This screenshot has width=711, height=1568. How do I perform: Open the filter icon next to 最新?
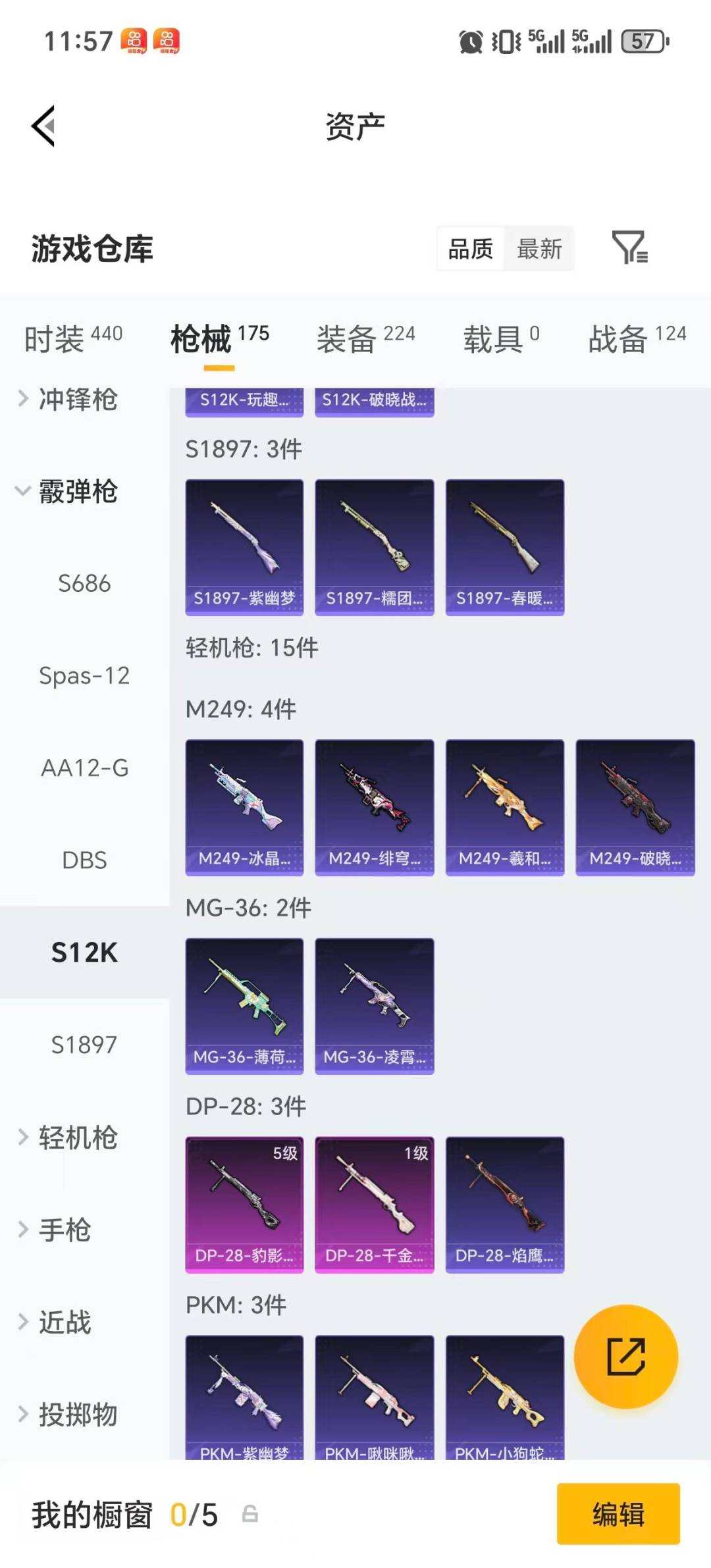629,248
